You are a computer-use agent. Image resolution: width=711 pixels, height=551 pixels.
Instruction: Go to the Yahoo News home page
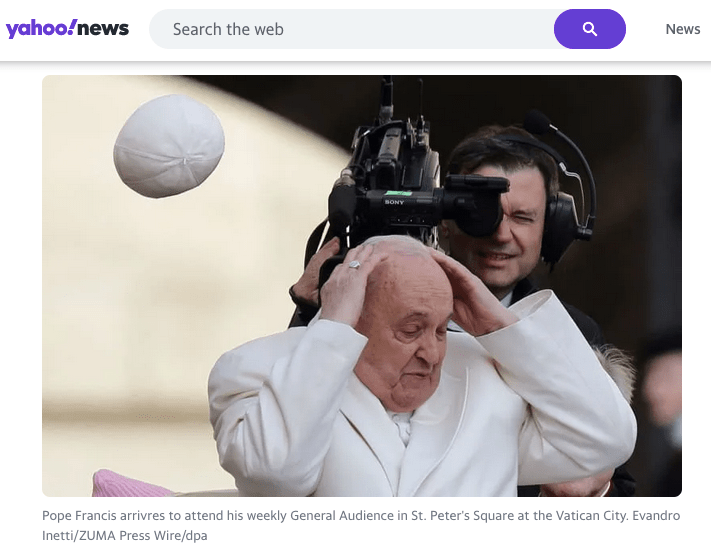pyautogui.click(x=67, y=29)
